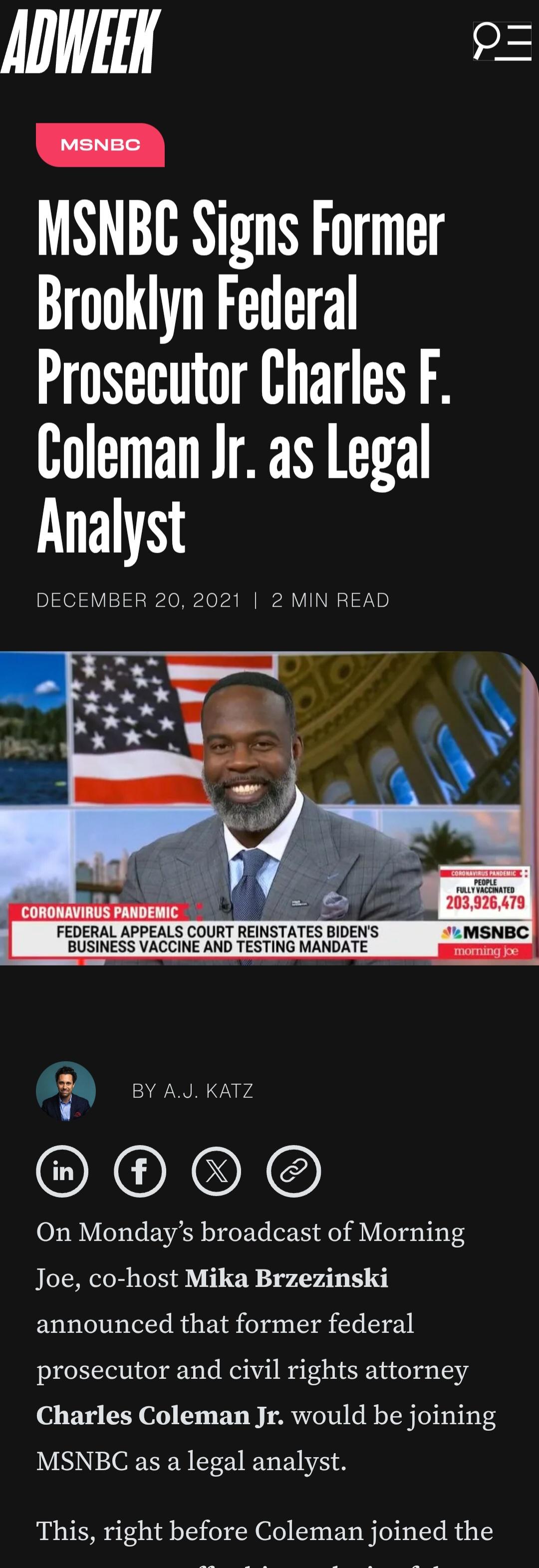Go to the Adweek homepage logo
Screen dimensions: 539x1568
[x=81, y=41]
